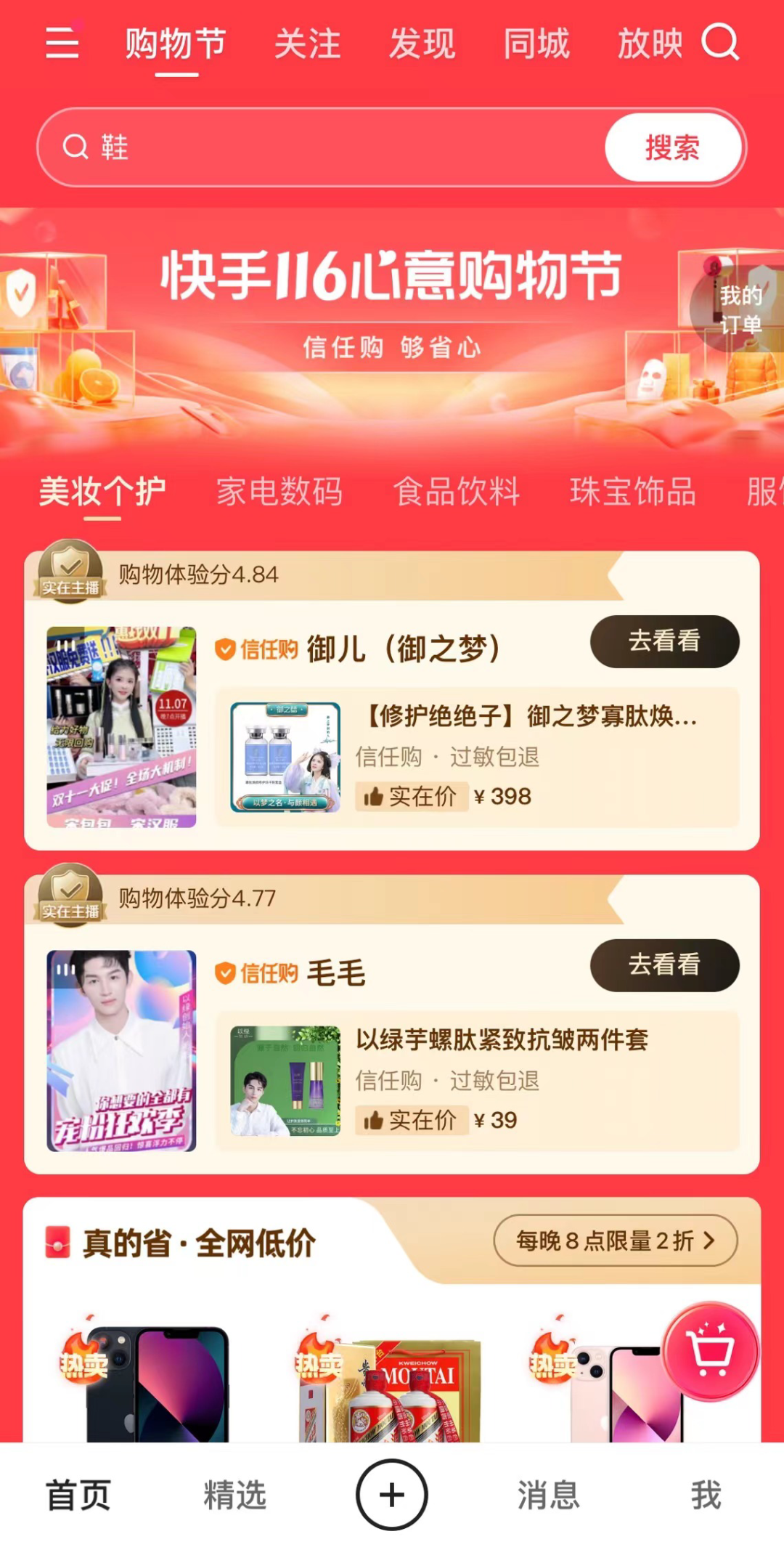This screenshot has width=784, height=1542.
Task: Tap the magnifier search icon at top
Action: tap(720, 42)
